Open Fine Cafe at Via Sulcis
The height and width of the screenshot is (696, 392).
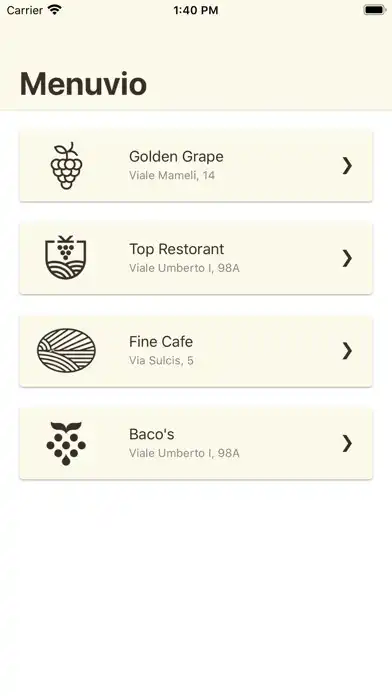196,351
